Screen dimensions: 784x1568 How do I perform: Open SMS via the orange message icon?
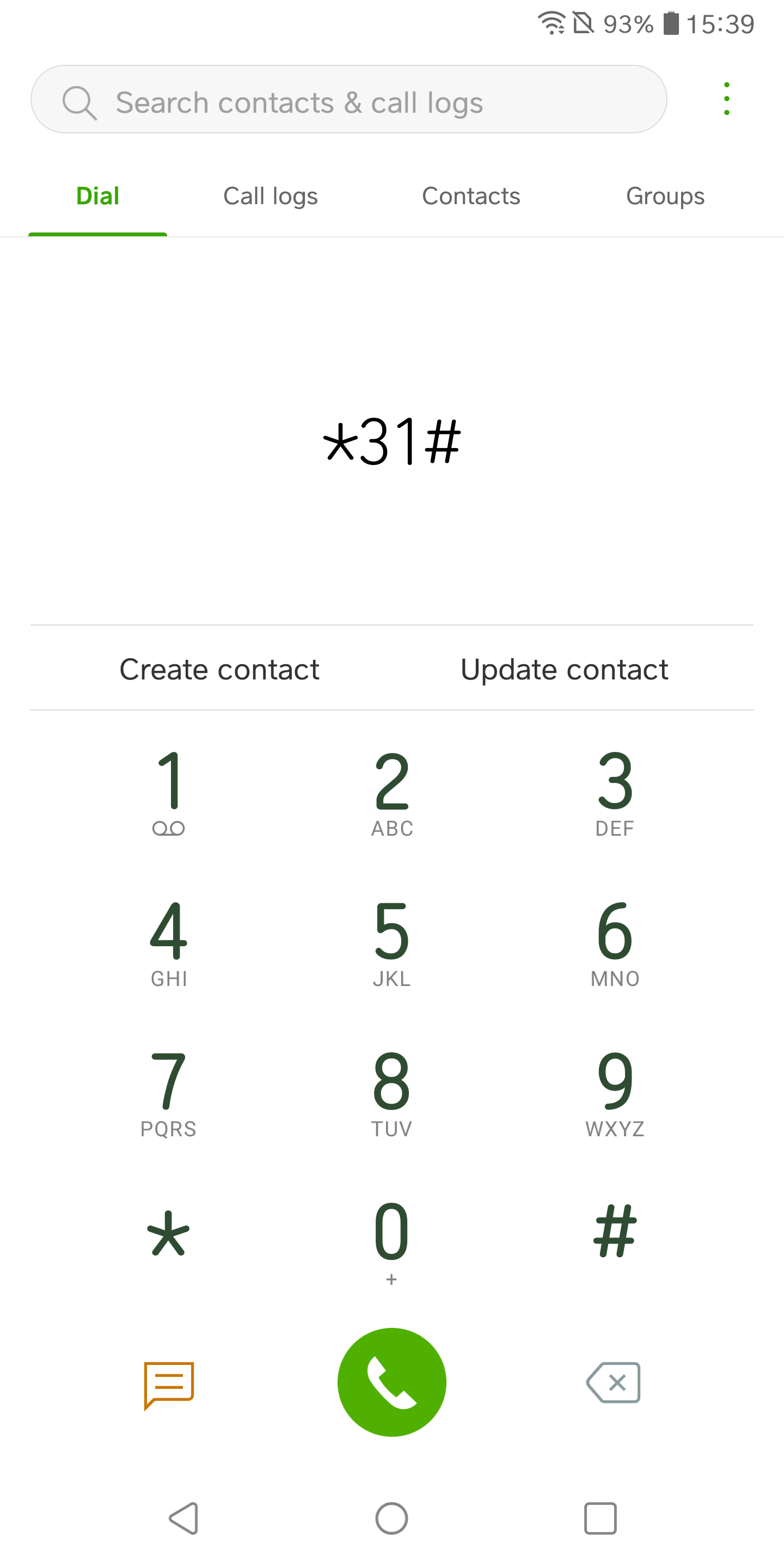[x=169, y=1382]
